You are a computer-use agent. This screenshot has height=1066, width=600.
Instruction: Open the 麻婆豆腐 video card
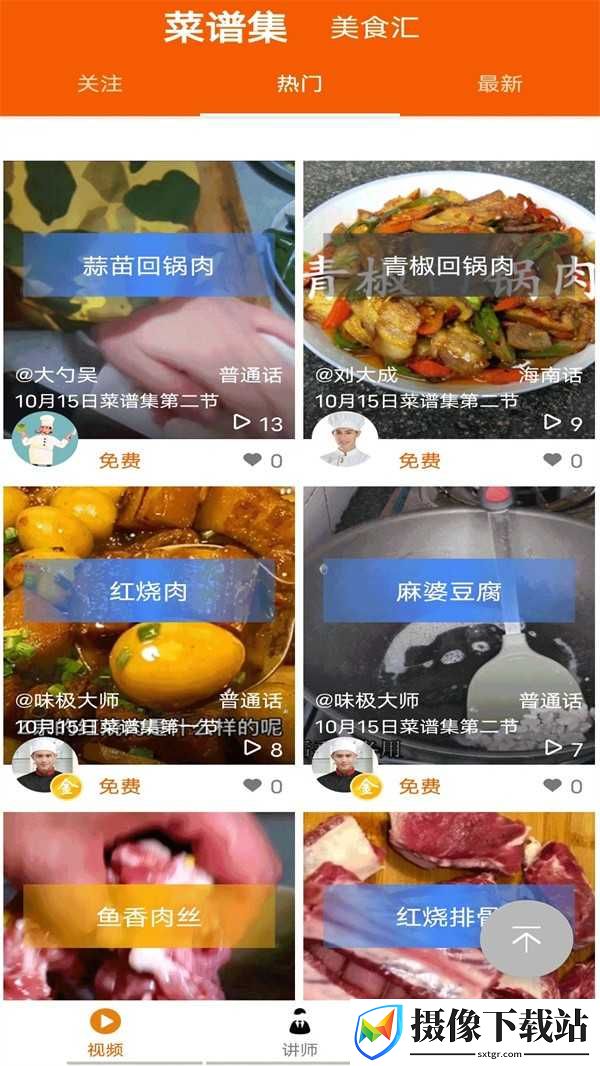[449, 625]
